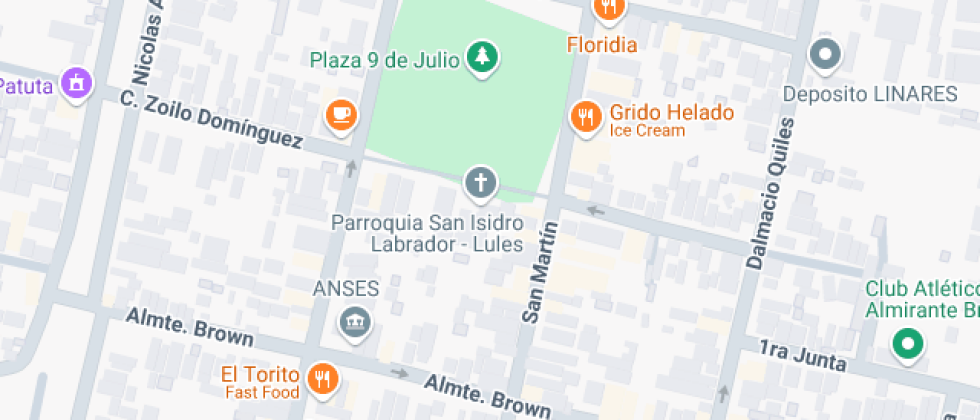The height and width of the screenshot is (420, 980).
Task: Select the Plaza 9 de Julio park marker
Action: [x=483, y=59]
